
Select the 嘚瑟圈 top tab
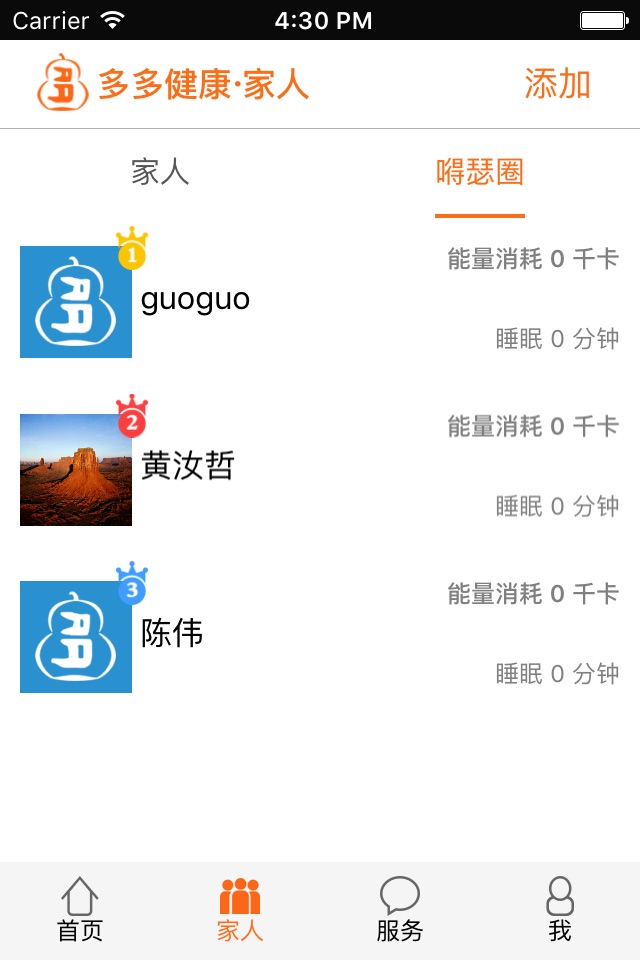click(480, 173)
